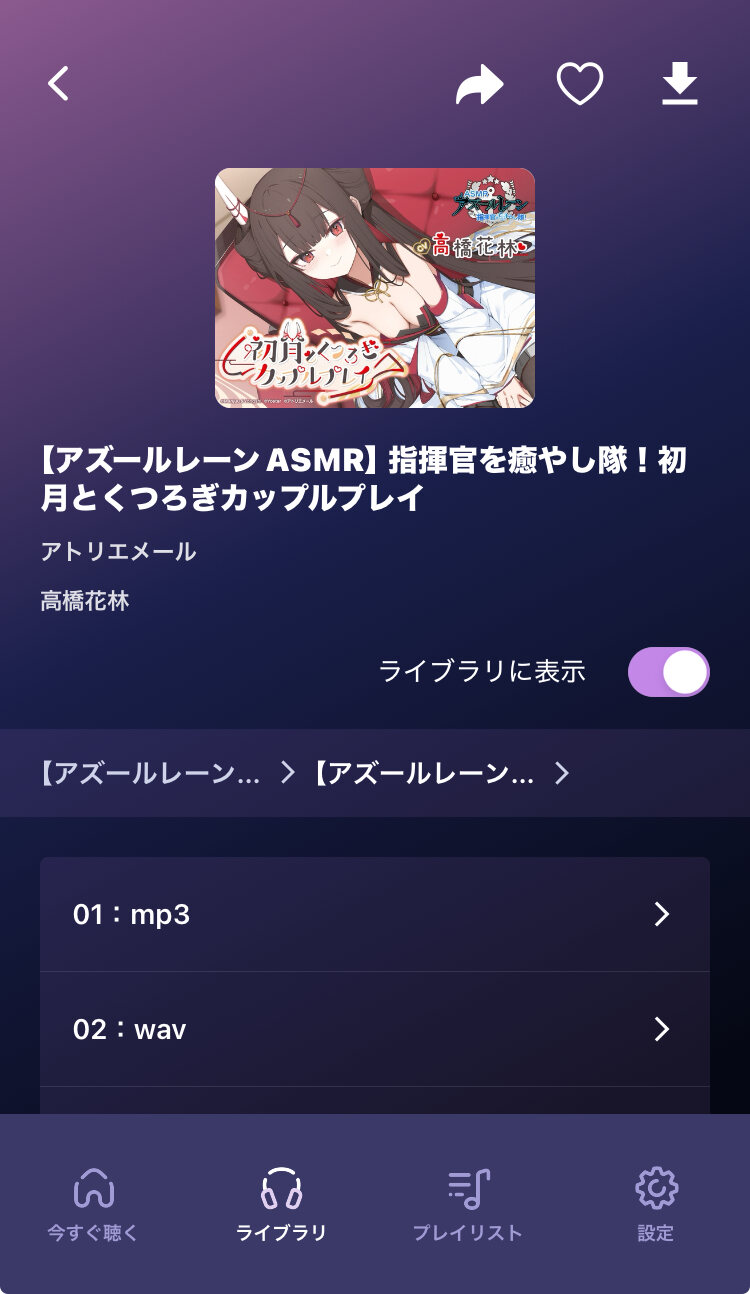Go to the 設定 tab
Viewport: 750px width, 1294px height.
pyautogui.click(x=656, y=1205)
